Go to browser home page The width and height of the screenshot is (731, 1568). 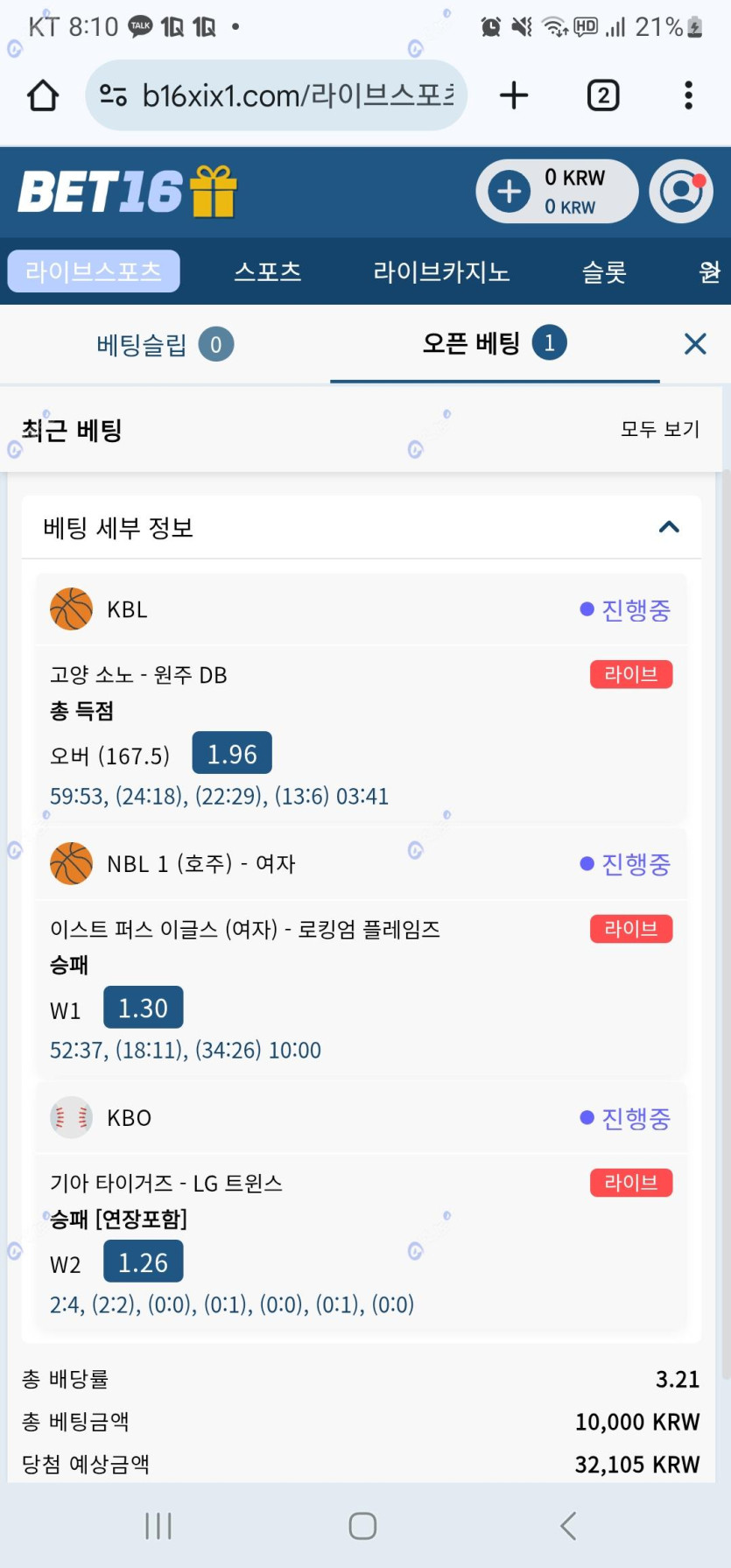point(43,95)
